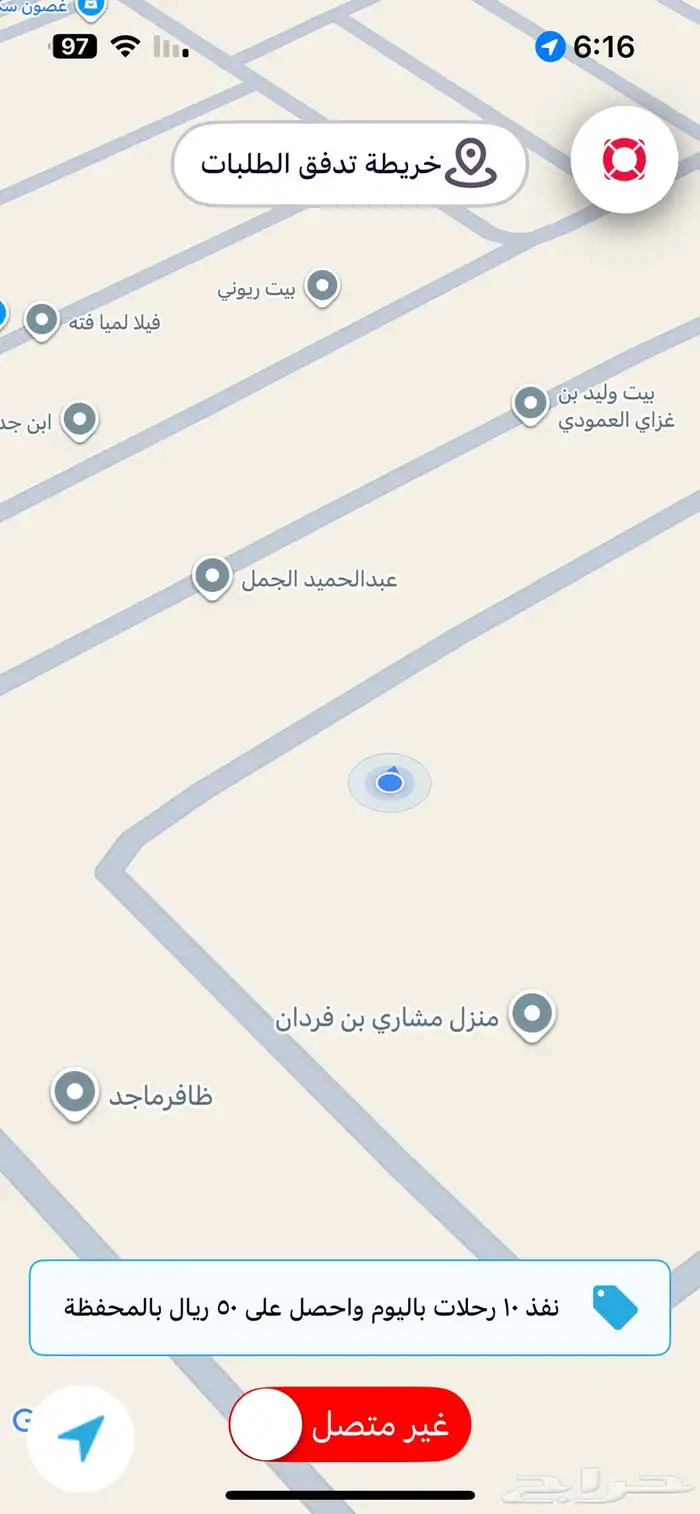Tap the فيلا لميا فته pin
Viewport: 700px width, 1514px height.
click(42, 320)
